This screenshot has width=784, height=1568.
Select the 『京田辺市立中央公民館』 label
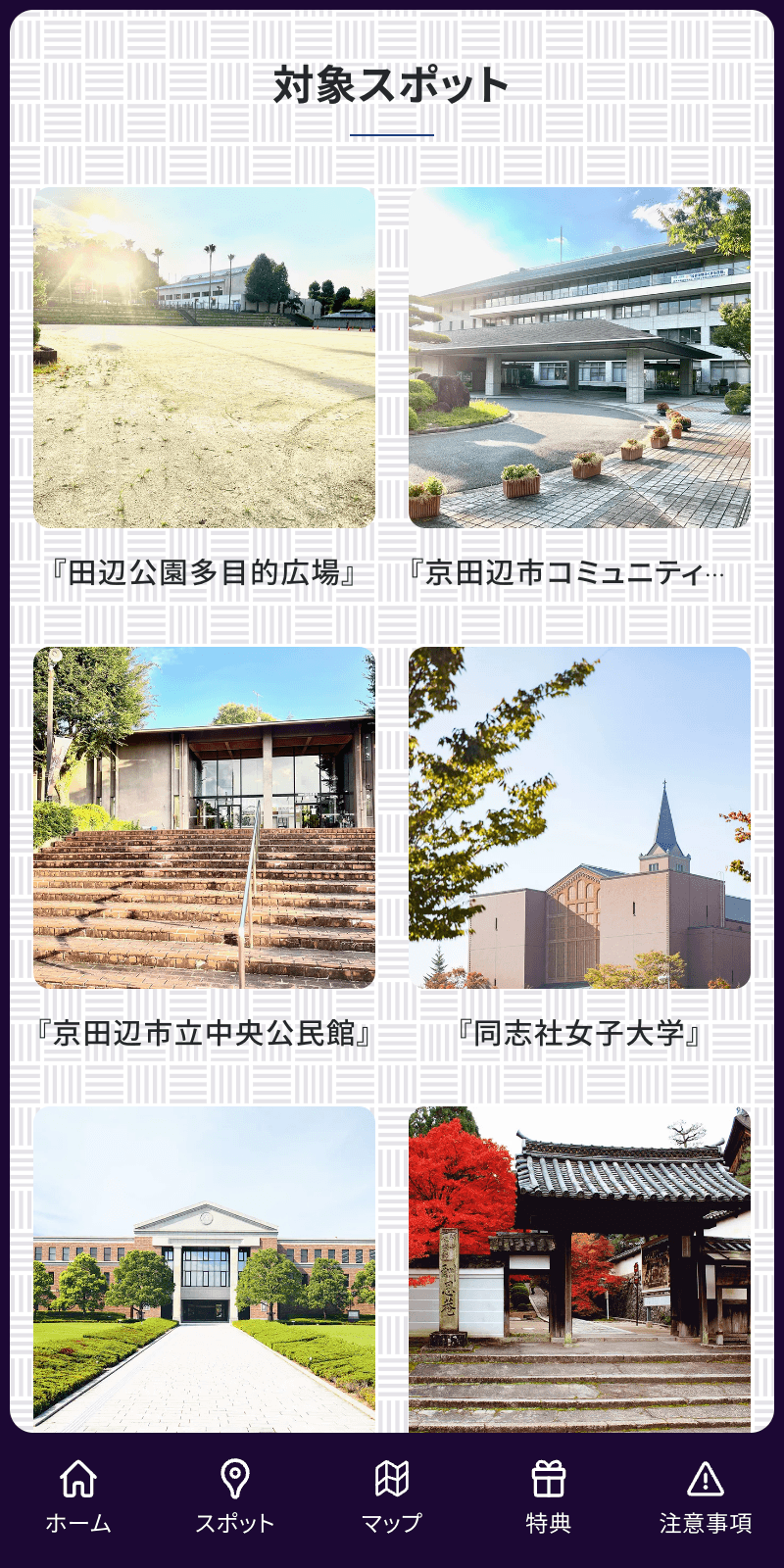(x=205, y=1028)
